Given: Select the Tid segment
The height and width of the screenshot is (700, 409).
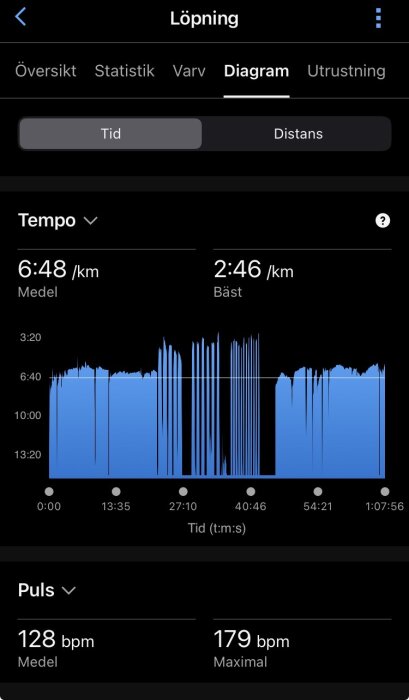Looking at the screenshot, I should (110, 134).
